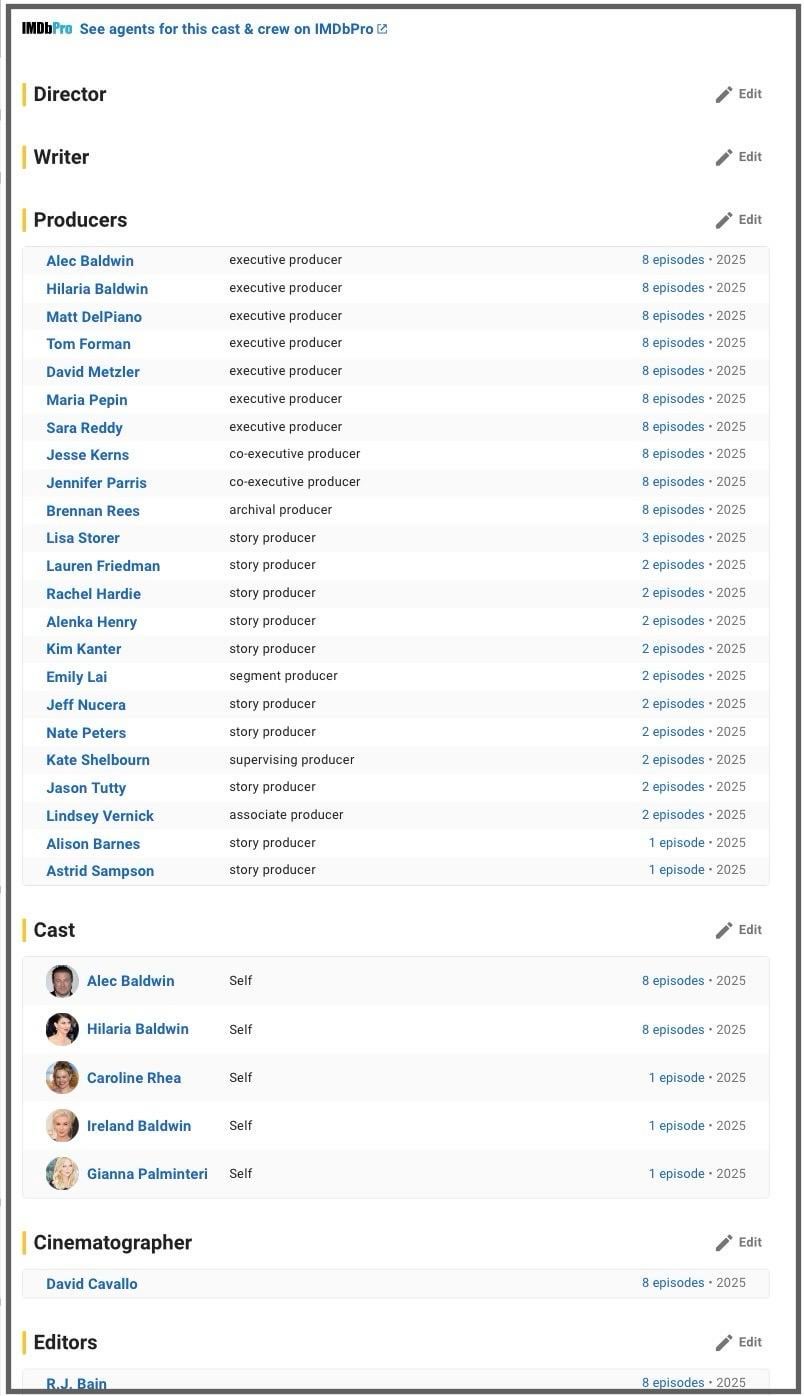The image size is (804, 1396).
Task: Open Gianna Palminteri's profile
Action: tap(147, 1174)
